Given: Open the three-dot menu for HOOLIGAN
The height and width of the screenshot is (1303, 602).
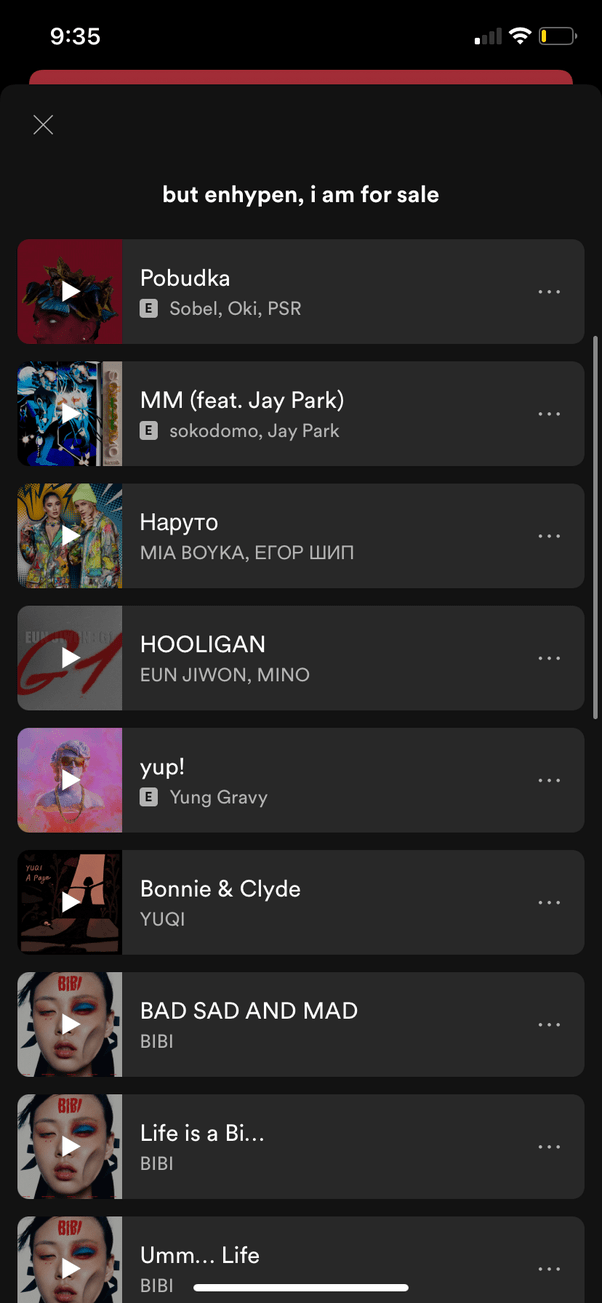Looking at the screenshot, I should (x=549, y=658).
